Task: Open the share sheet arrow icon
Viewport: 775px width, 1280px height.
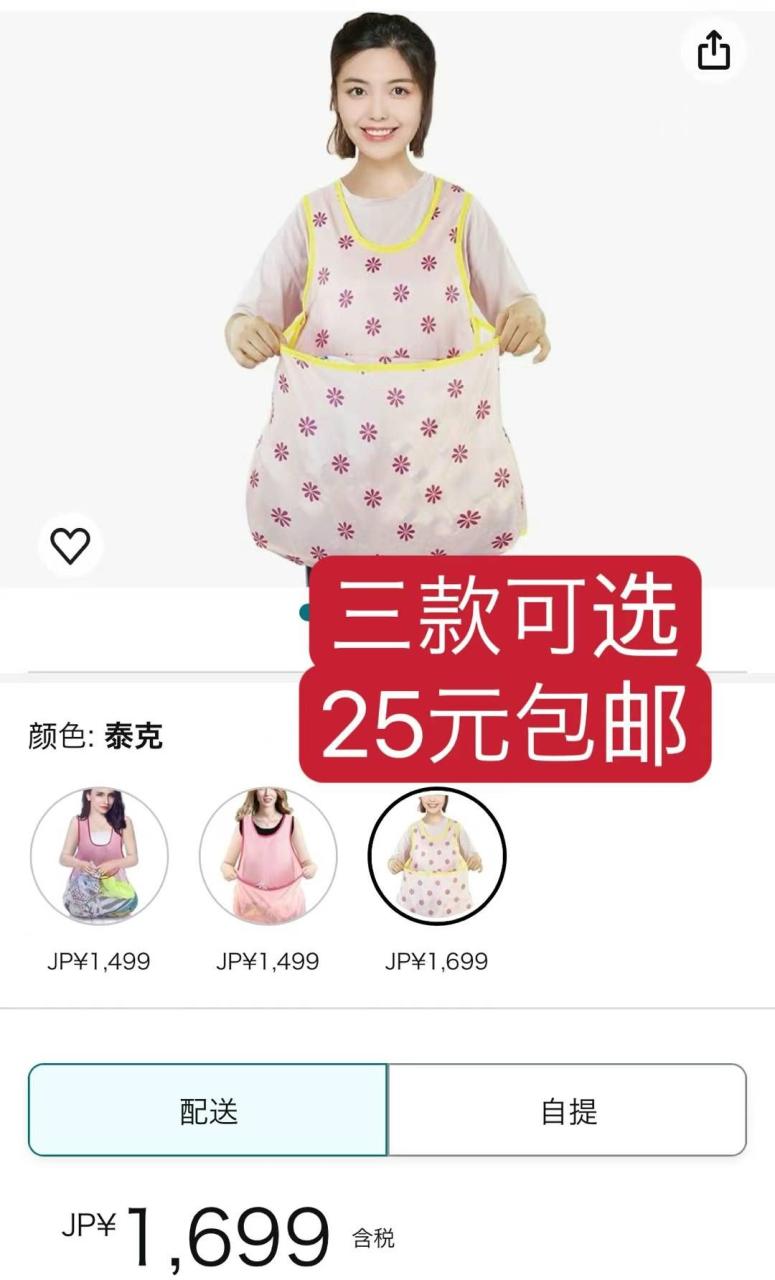Action: coord(714,52)
